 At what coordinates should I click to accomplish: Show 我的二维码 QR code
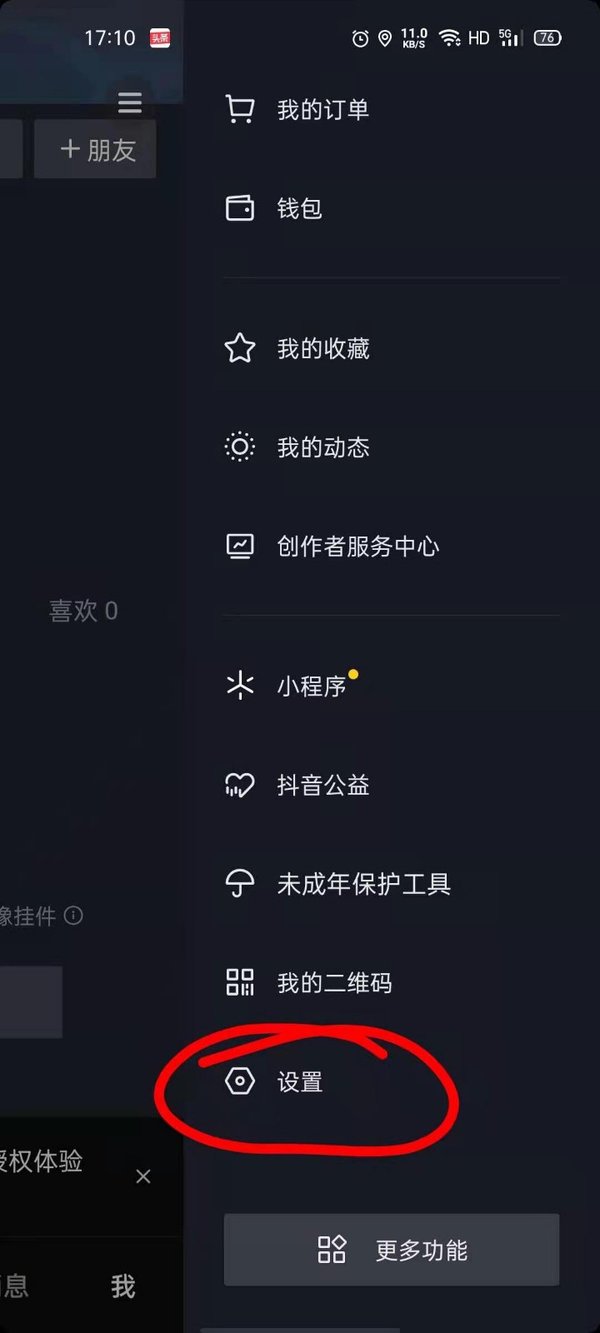[x=334, y=983]
